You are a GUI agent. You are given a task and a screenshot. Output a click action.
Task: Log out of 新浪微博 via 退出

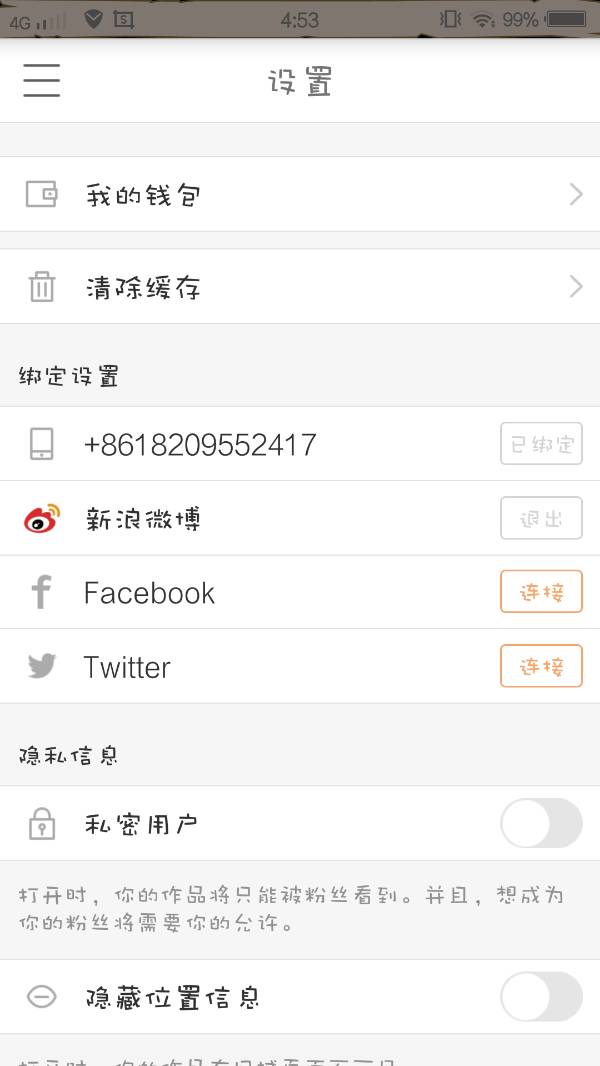coord(541,518)
